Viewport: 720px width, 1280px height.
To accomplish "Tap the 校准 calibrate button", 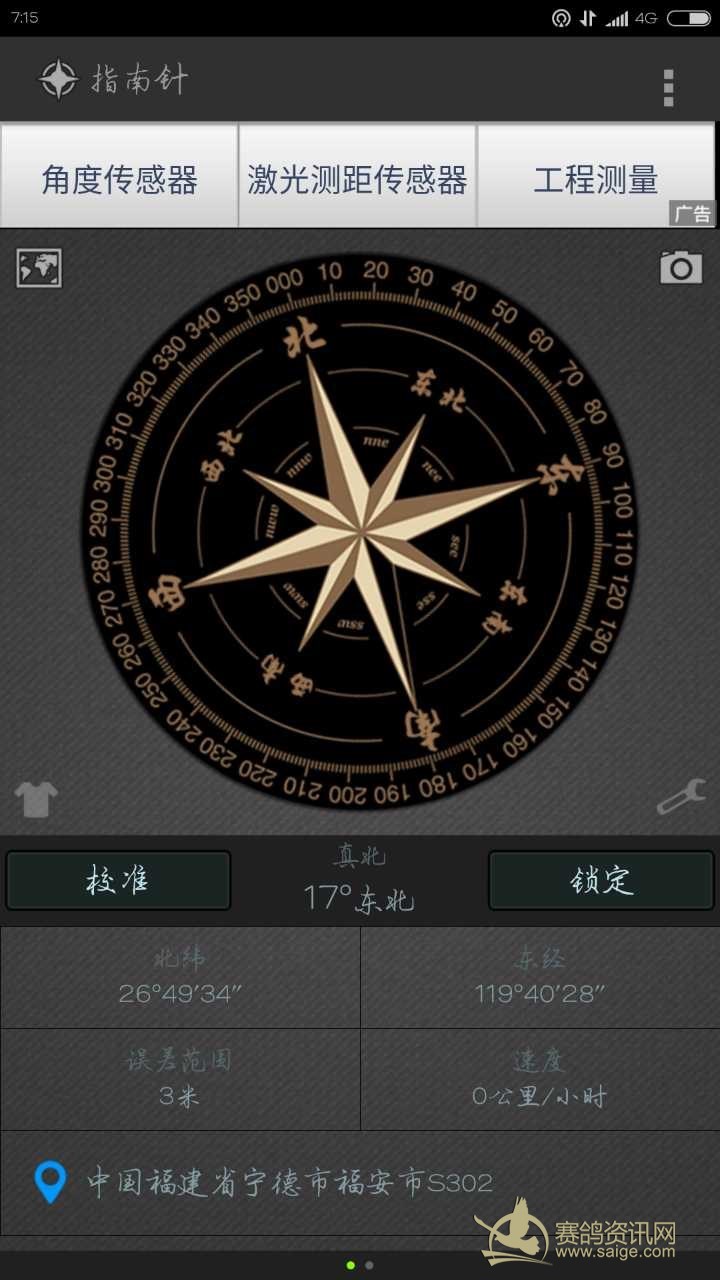I will tap(118, 880).
